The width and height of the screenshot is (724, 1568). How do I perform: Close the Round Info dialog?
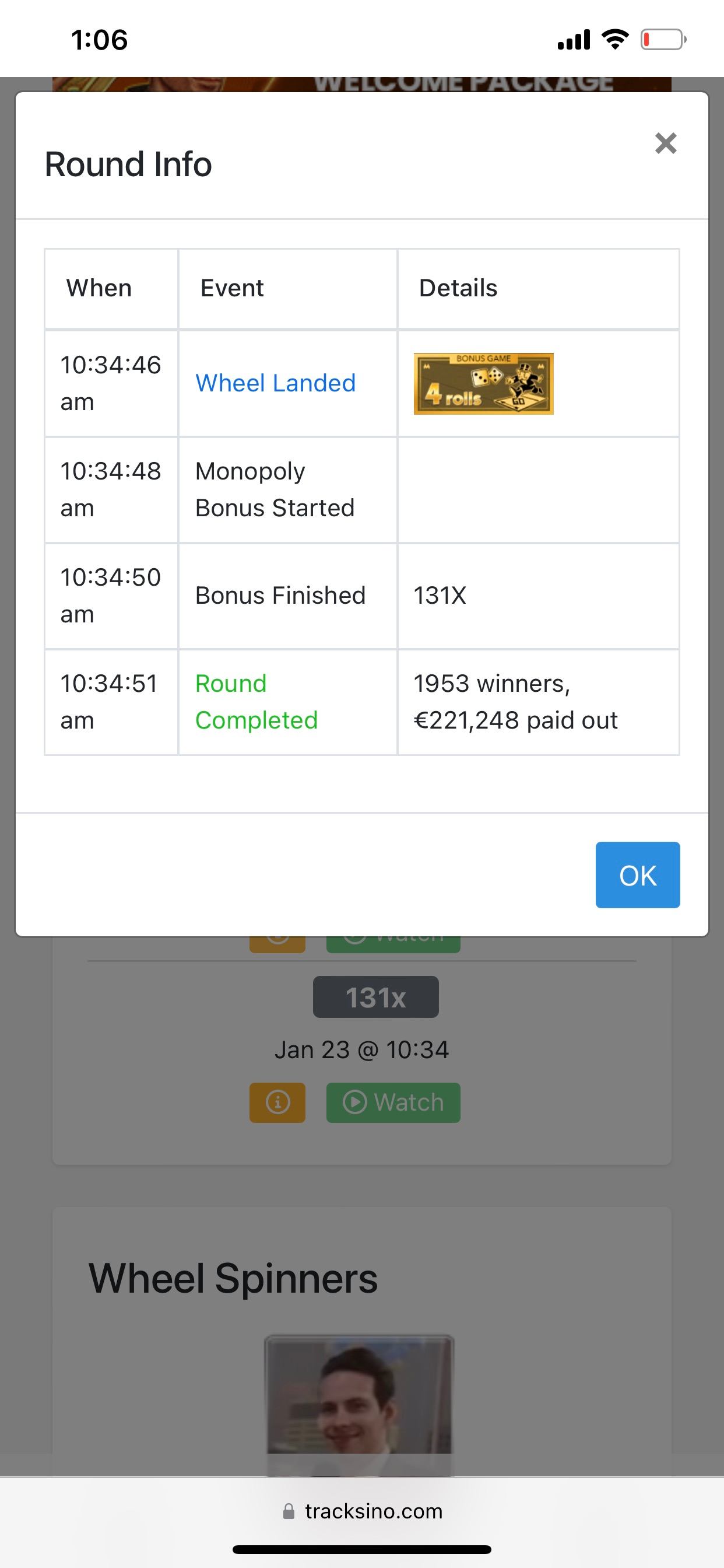pos(666,143)
